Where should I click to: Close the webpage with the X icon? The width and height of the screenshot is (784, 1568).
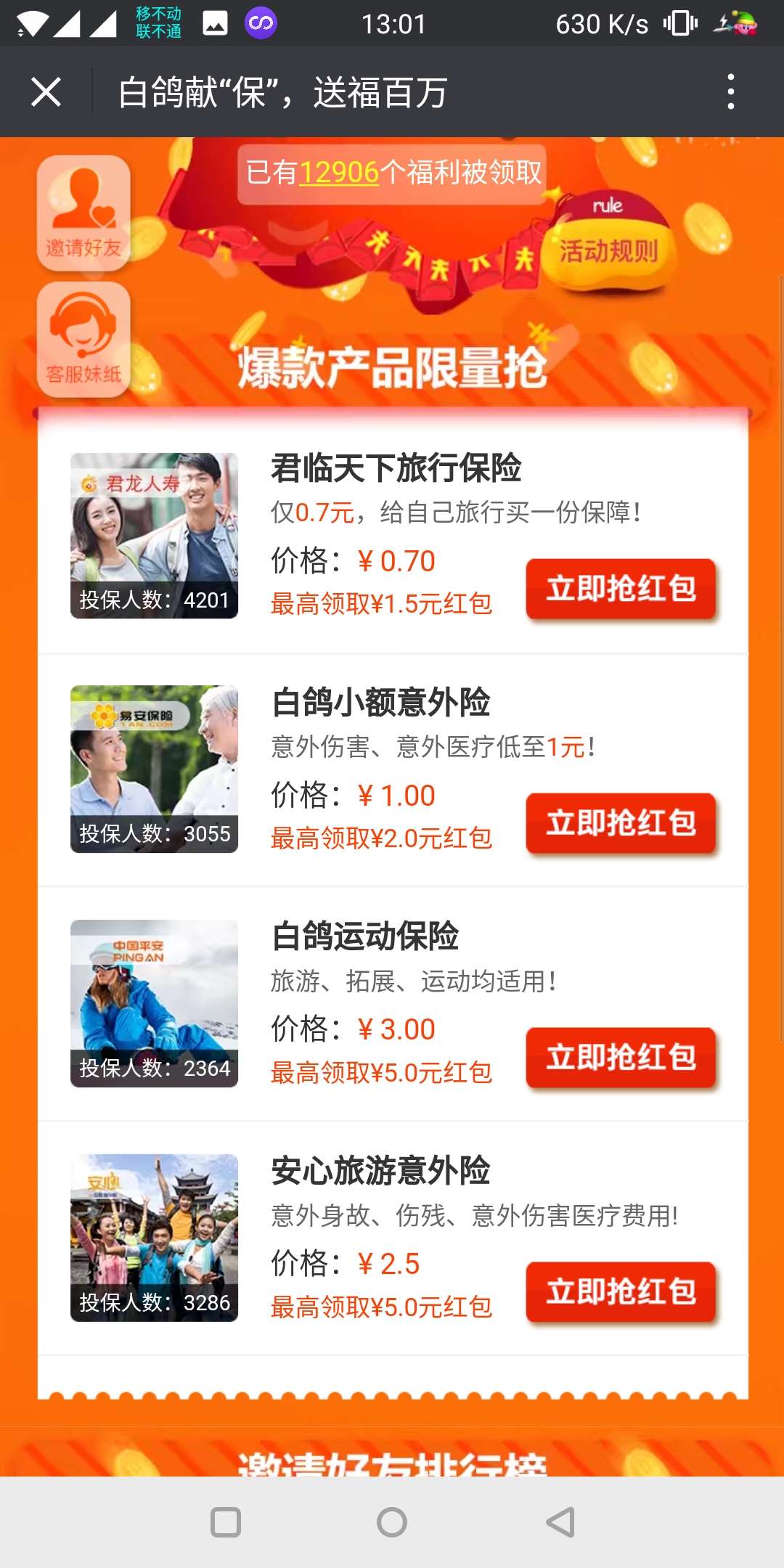pos(46,92)
